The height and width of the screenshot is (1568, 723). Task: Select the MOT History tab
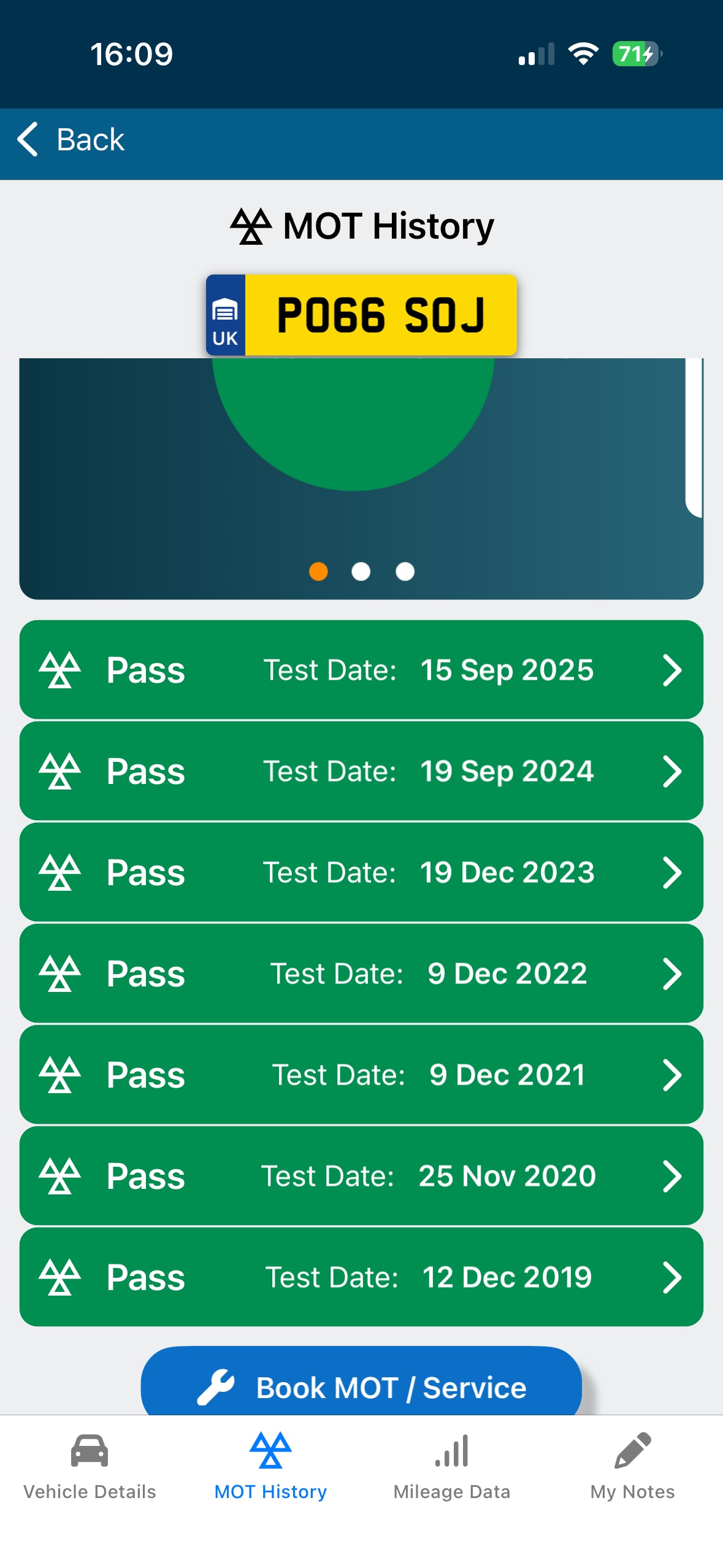(270, 1466)
